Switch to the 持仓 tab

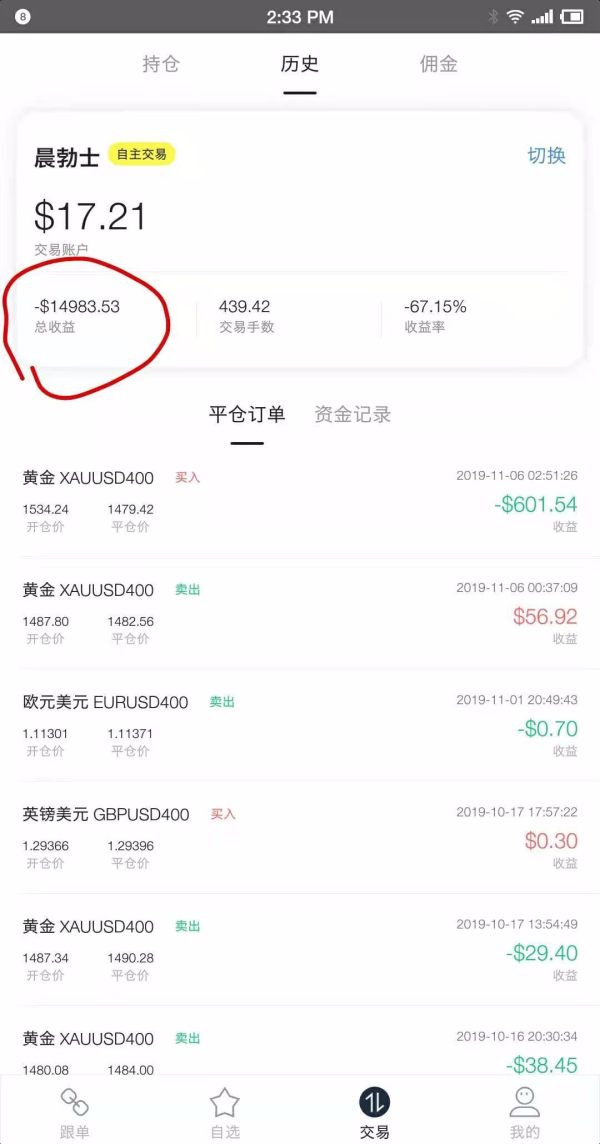(161, 64)
